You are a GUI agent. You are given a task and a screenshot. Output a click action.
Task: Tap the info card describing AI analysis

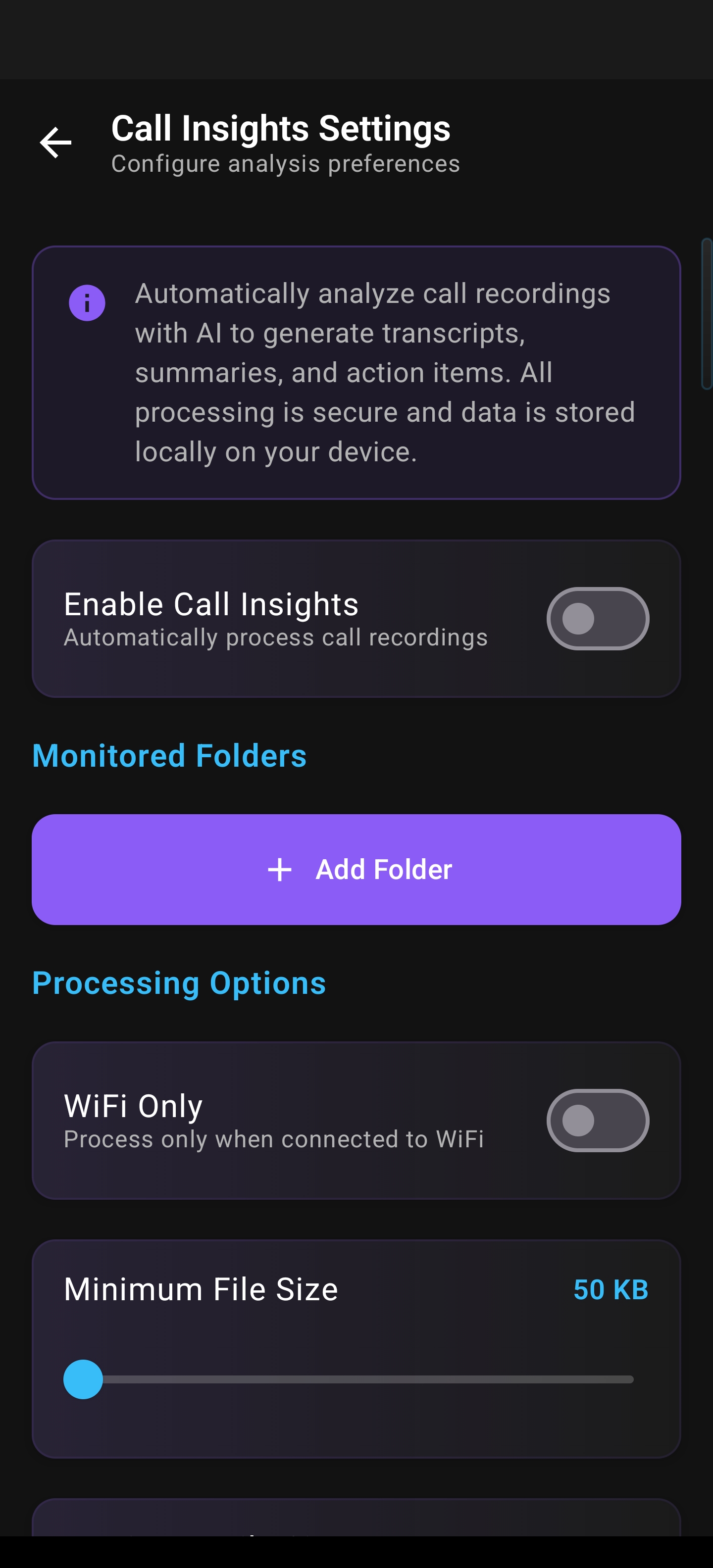pyautogui.click(x=356, y=372)
